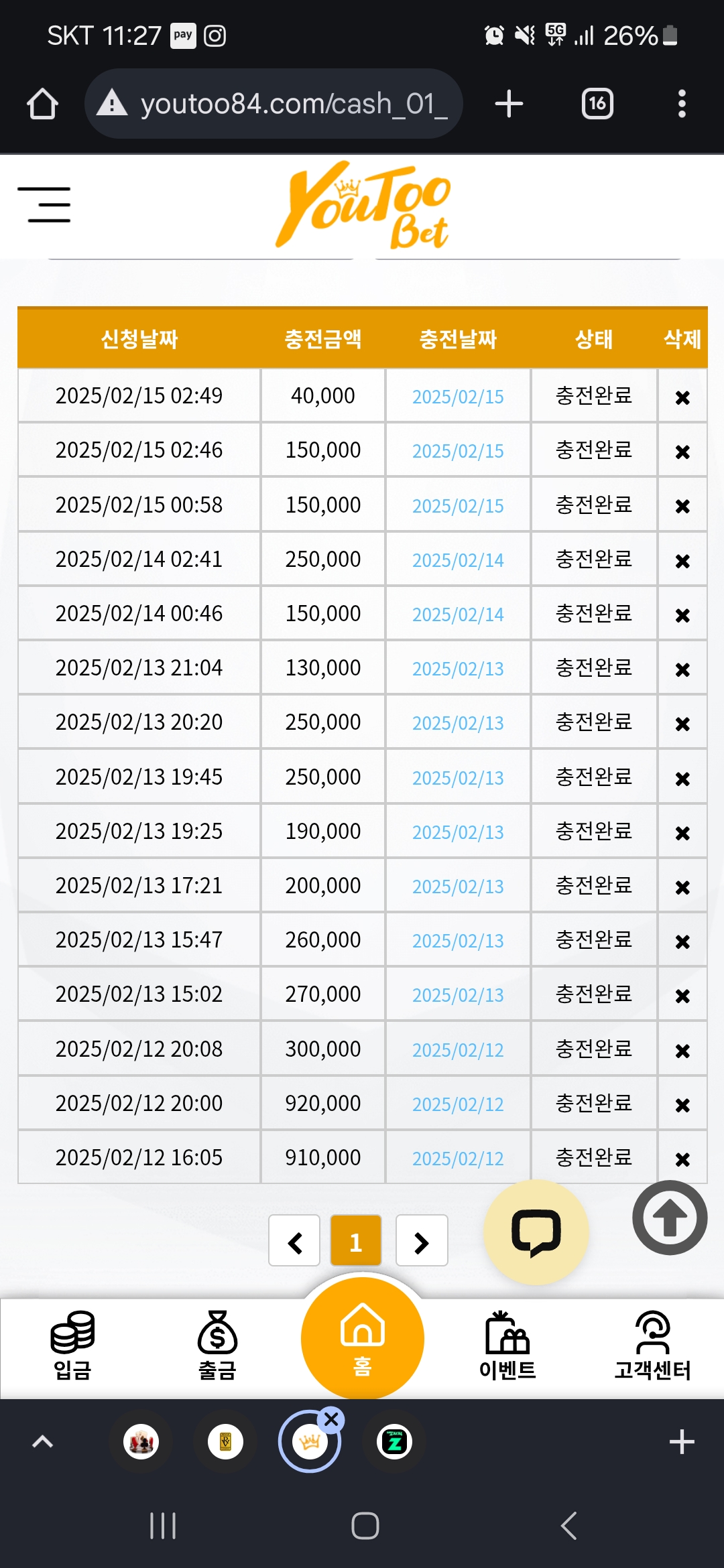The image size is (724, 1568).
Task: Jump to top of page
Action: pyautogui.click(x=670, y=1218)
